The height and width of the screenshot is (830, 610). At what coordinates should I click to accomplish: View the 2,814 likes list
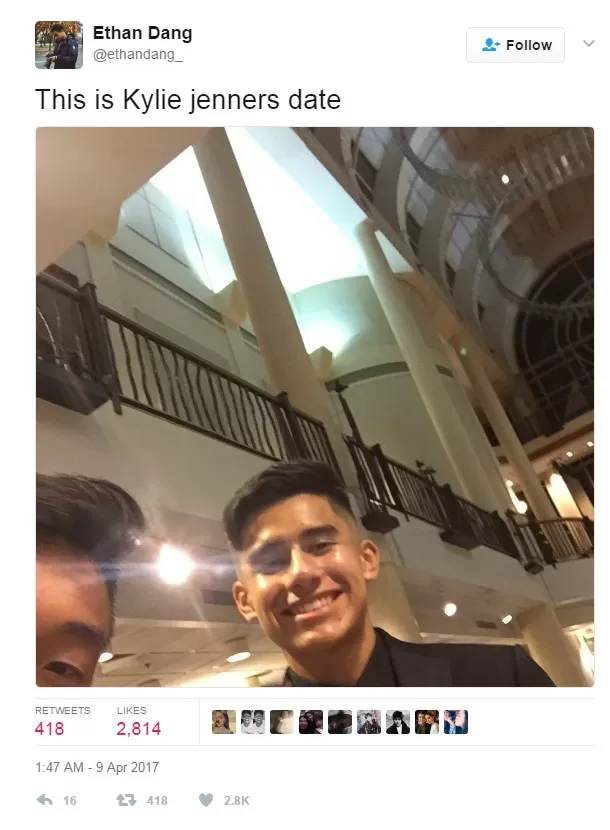tap(138, 729)
